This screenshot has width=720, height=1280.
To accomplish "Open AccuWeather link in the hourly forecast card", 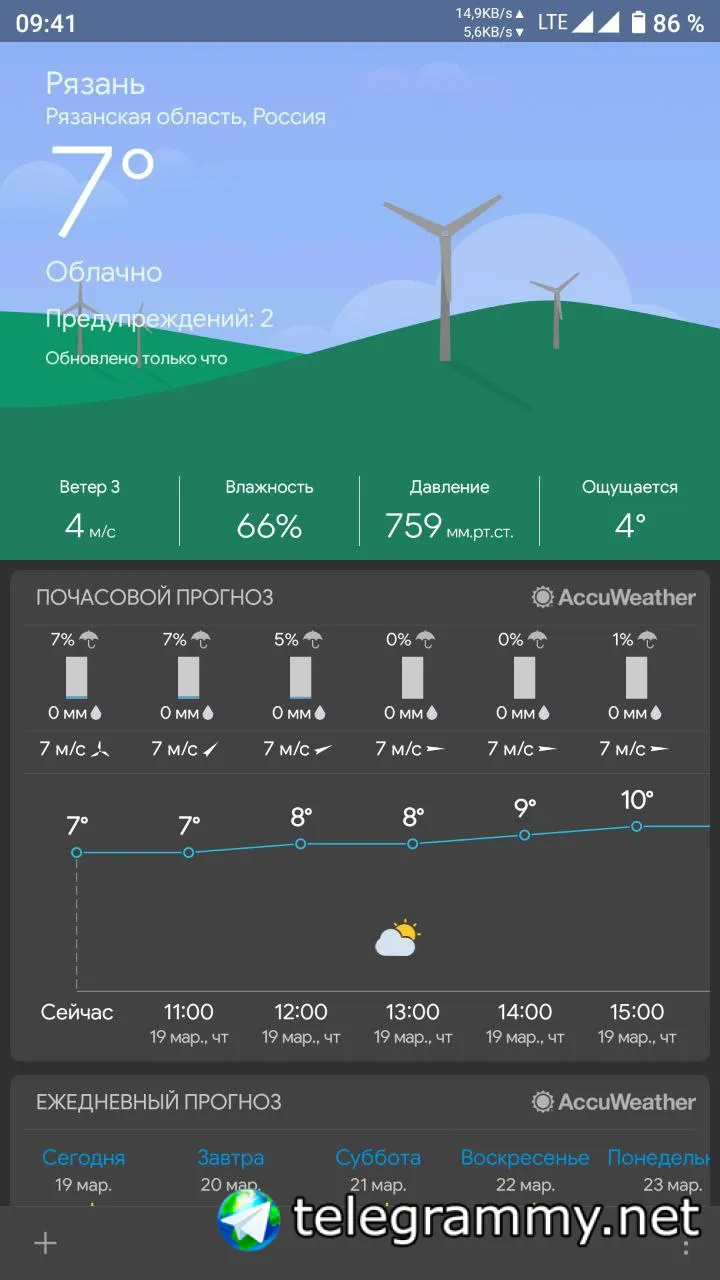I will (613, 597).
